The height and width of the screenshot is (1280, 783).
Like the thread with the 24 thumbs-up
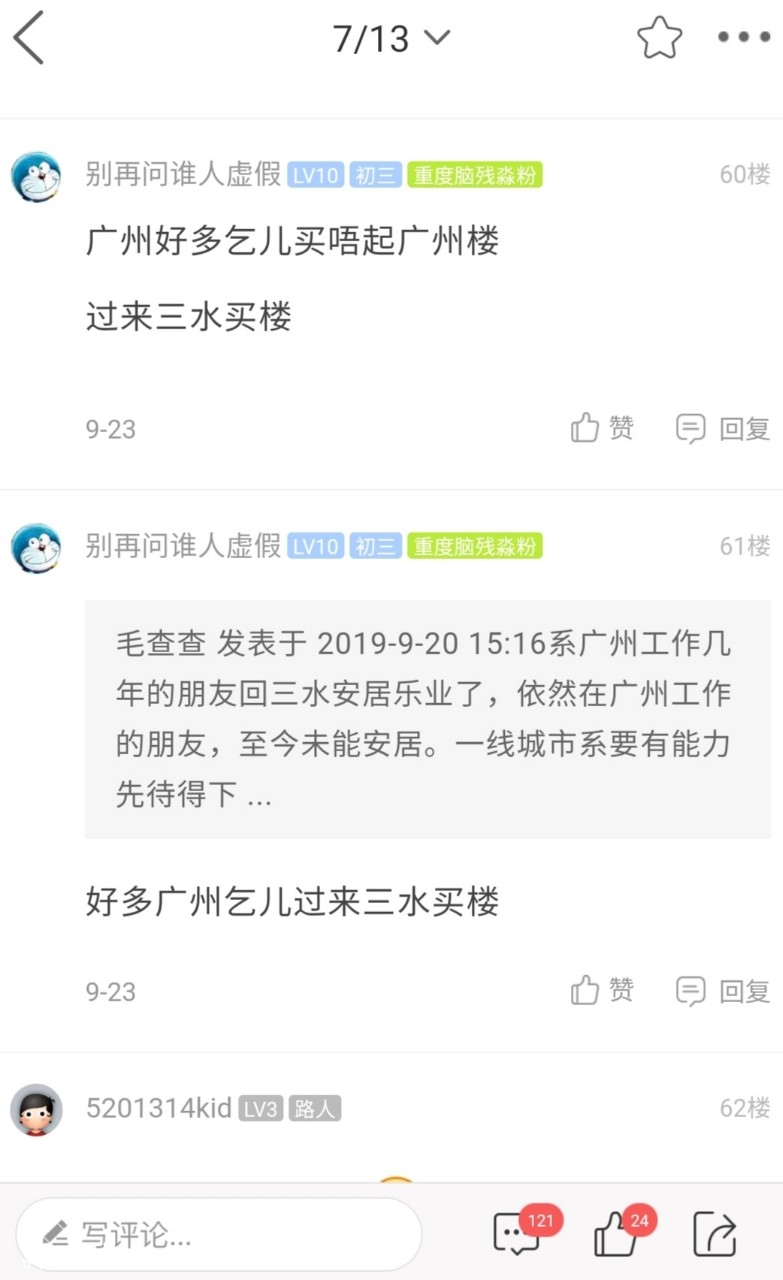(617, 1233)
